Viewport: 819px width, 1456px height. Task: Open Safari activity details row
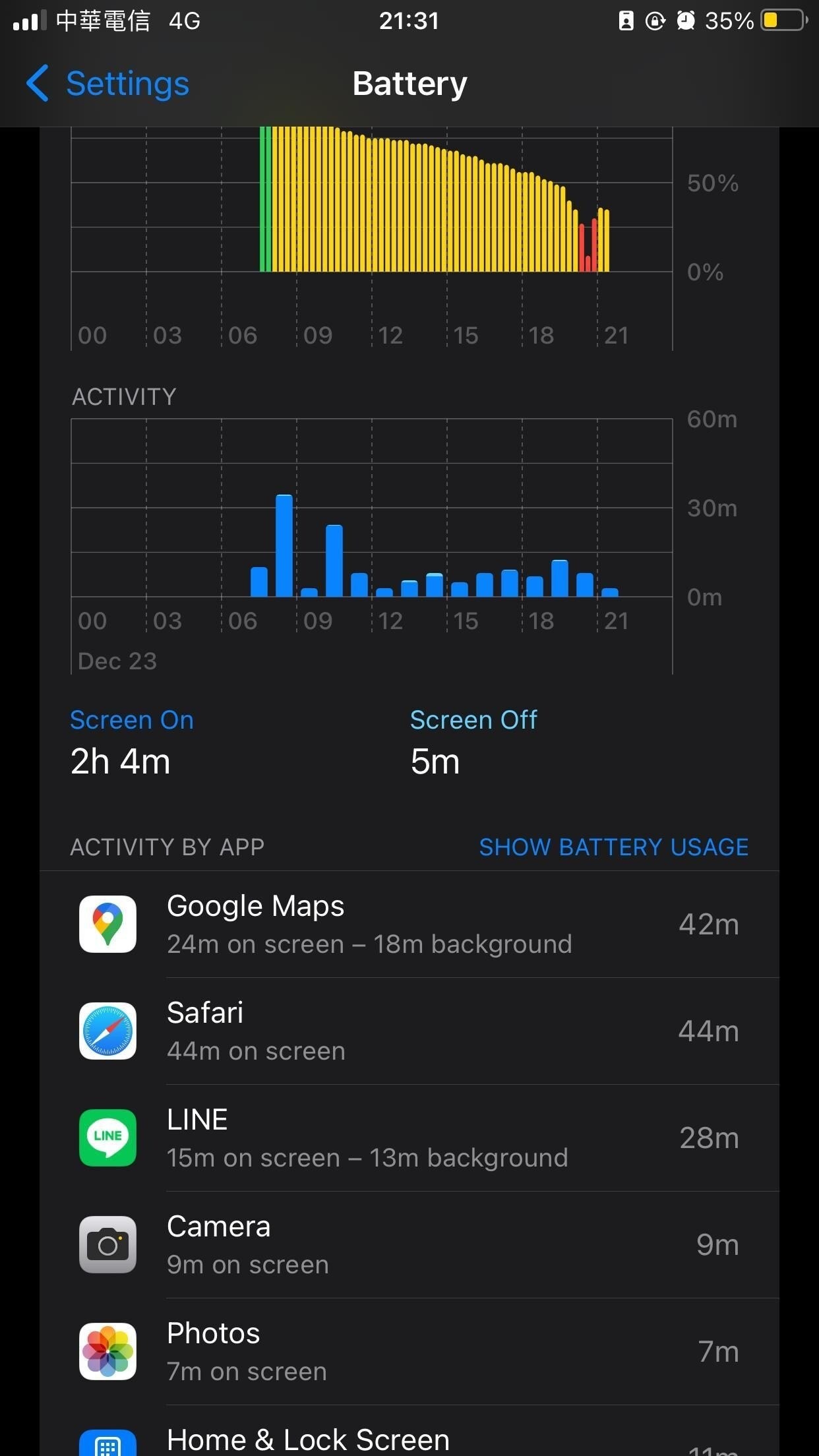coord(409,1031)
